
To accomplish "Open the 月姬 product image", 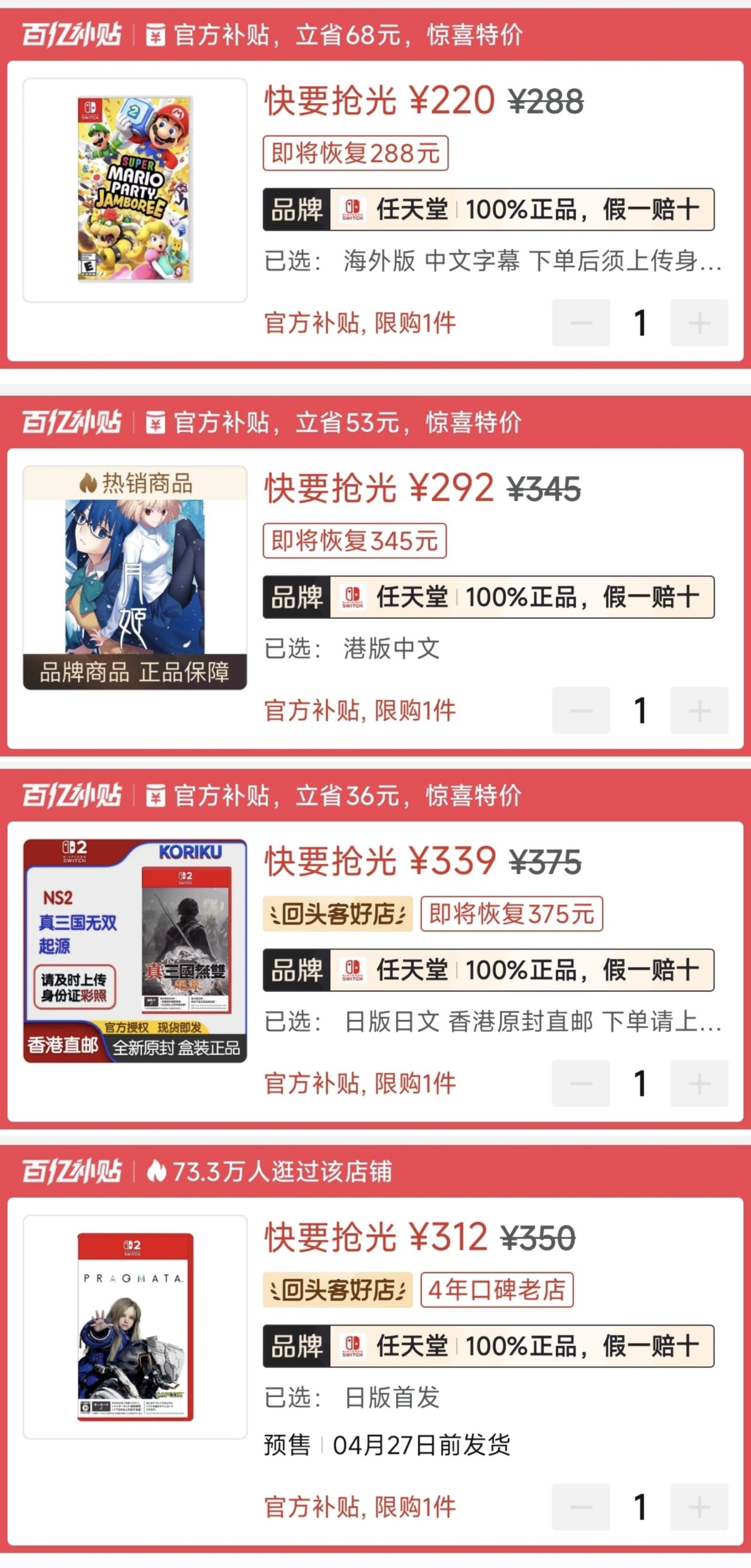I will pyautogui.click(x=135, y=578).
